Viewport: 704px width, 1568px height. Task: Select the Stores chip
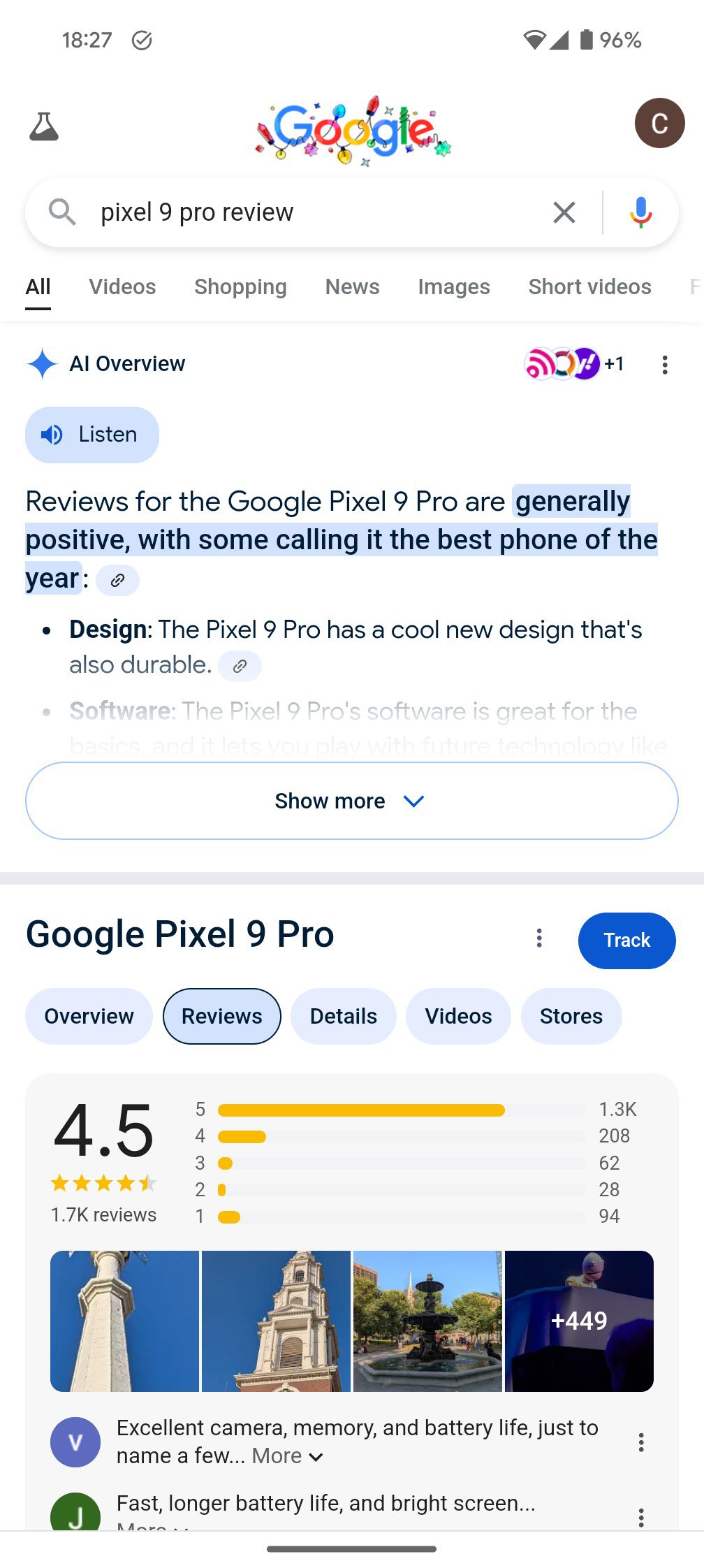(570, 1016)
